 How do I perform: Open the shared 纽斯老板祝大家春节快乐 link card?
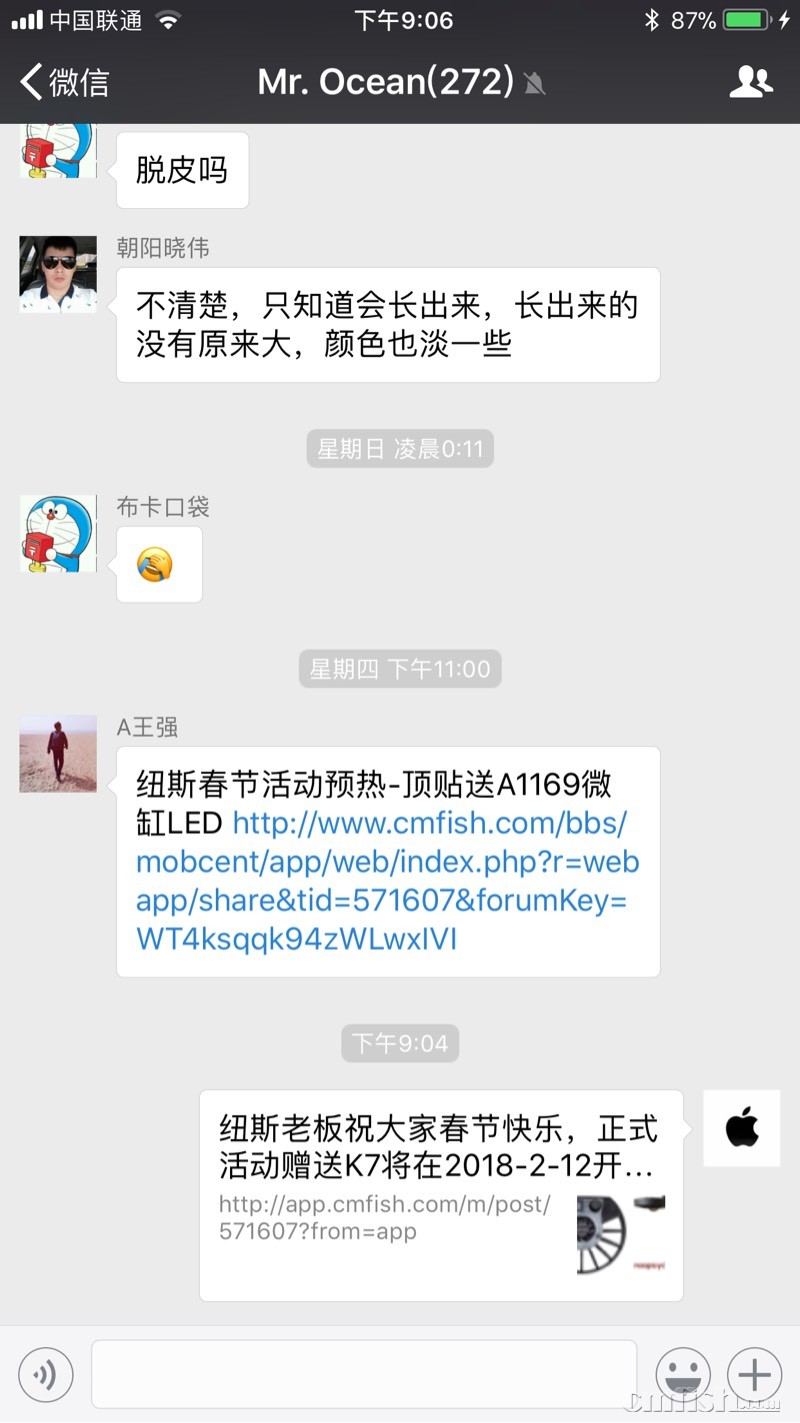click(x=441, y=1195)
